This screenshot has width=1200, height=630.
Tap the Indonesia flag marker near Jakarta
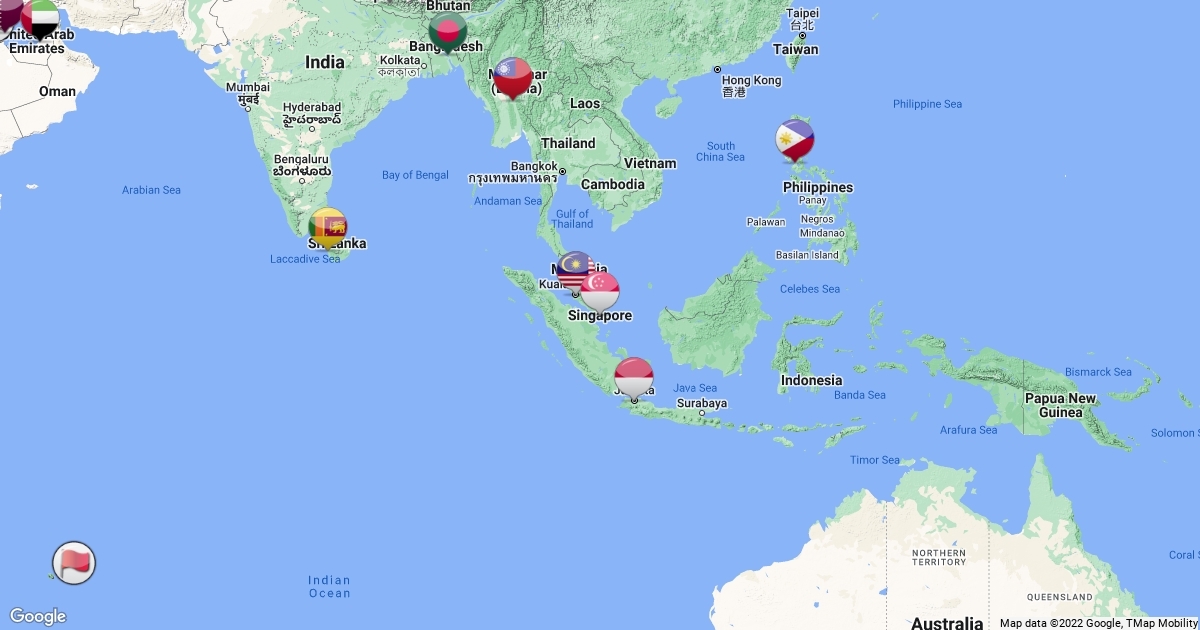pos(634,377)
